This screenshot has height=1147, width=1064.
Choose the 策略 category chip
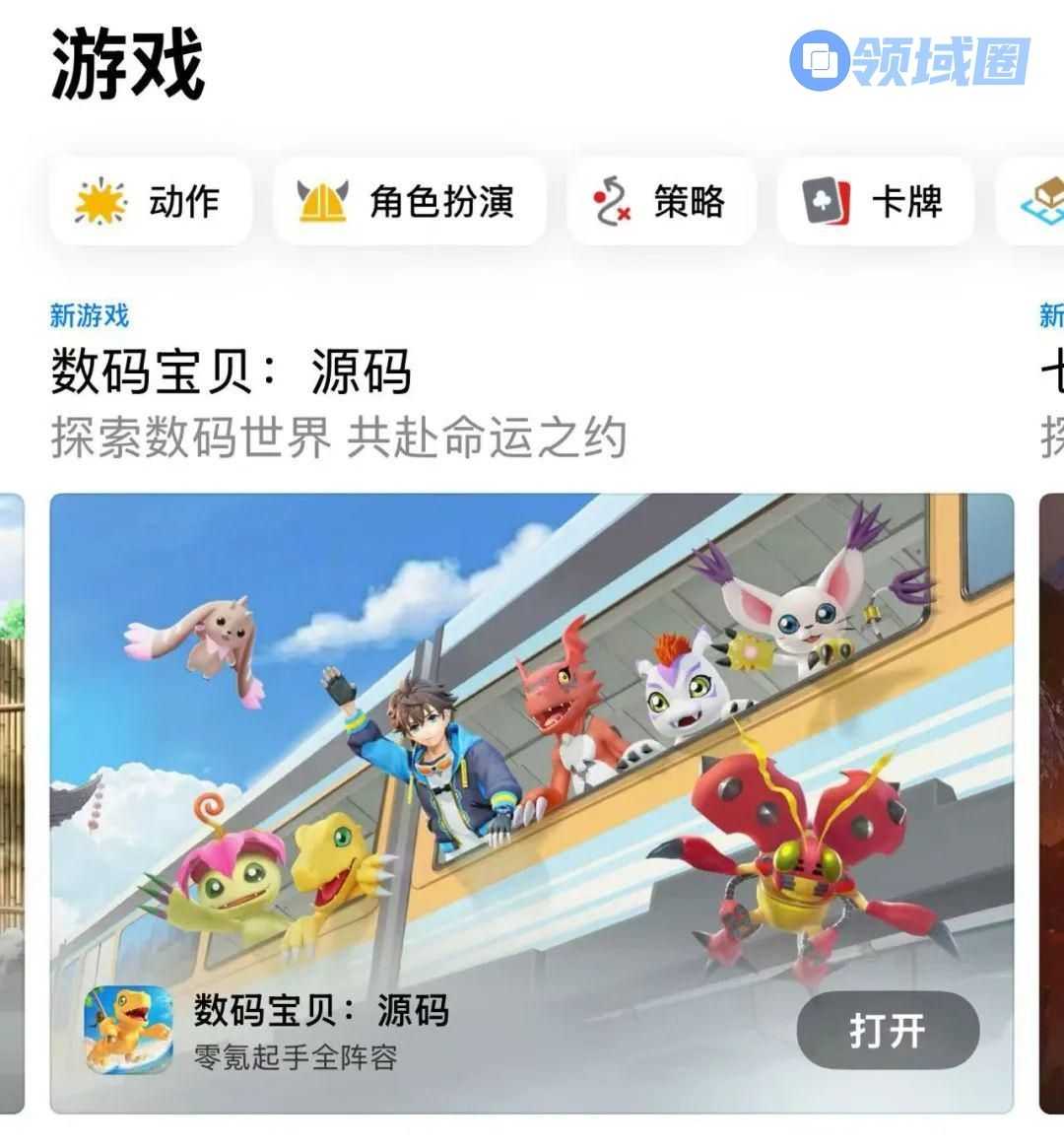[x=661, y=201]
